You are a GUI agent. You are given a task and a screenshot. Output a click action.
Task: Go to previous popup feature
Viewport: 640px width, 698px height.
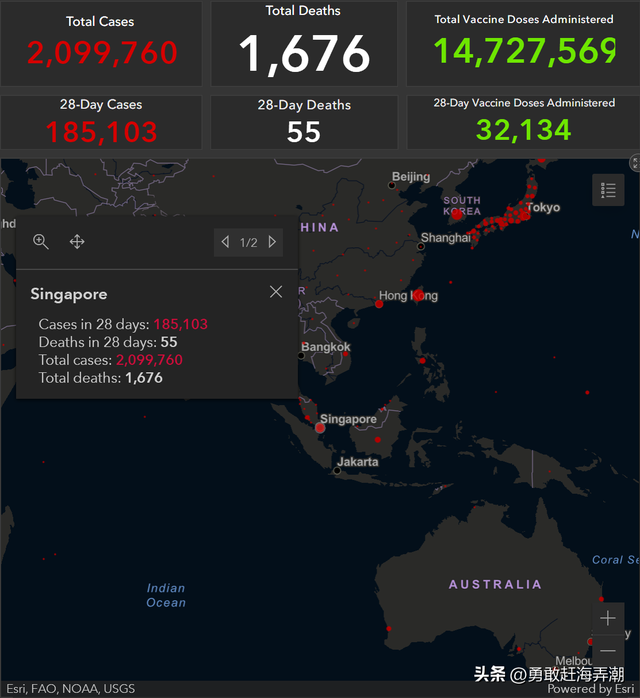coord(225,242)
